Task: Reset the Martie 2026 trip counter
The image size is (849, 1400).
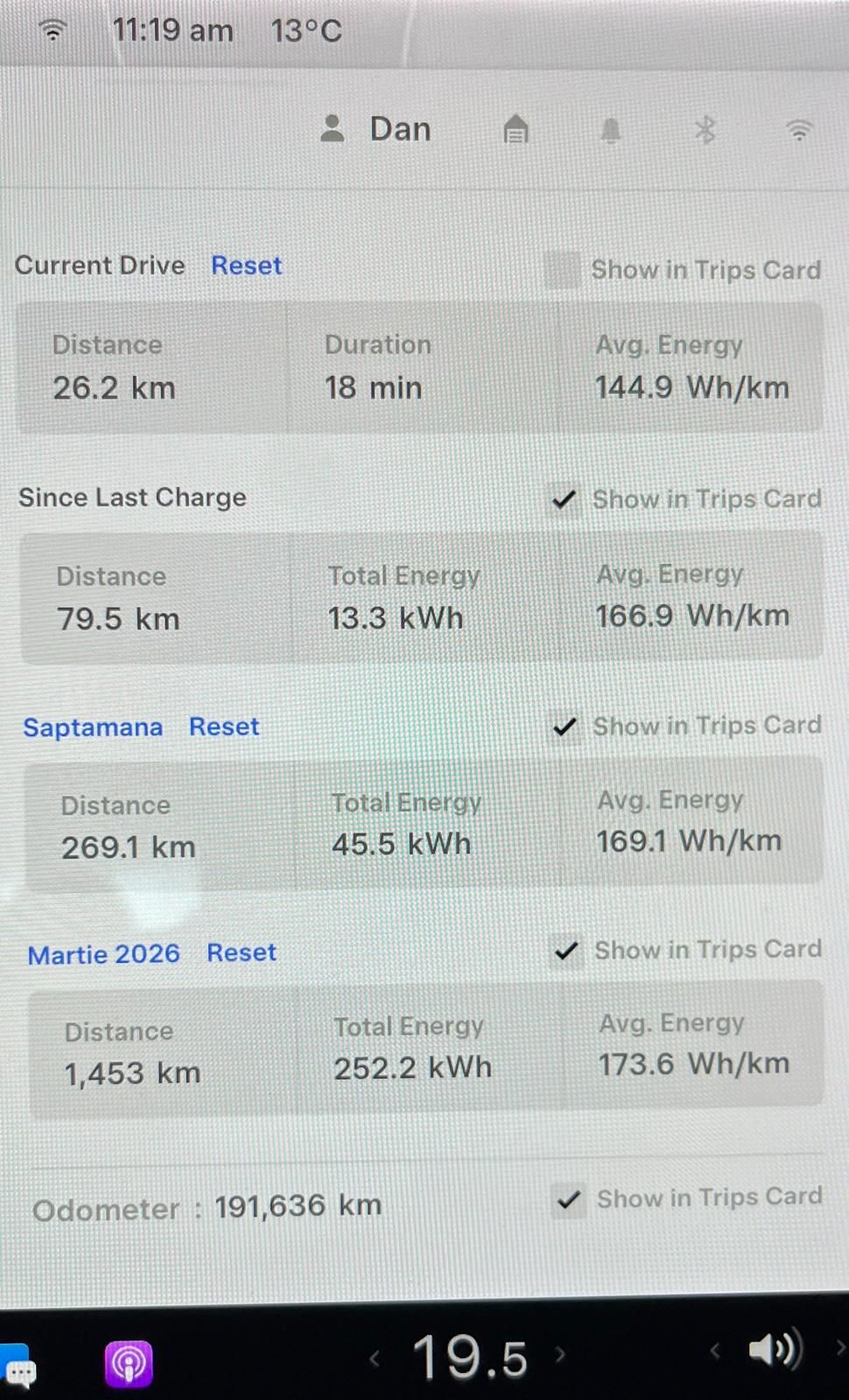Action: pyautogui.click(x=242, y=953)
